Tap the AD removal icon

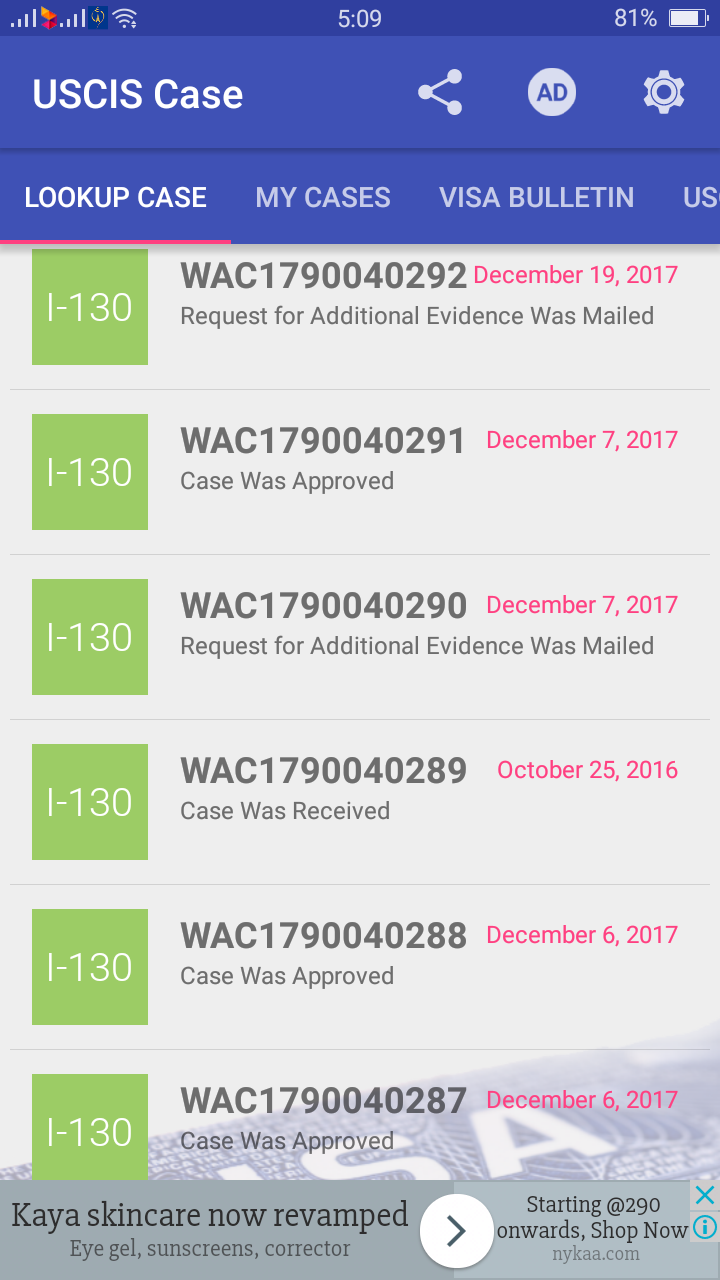click(552, 93)
